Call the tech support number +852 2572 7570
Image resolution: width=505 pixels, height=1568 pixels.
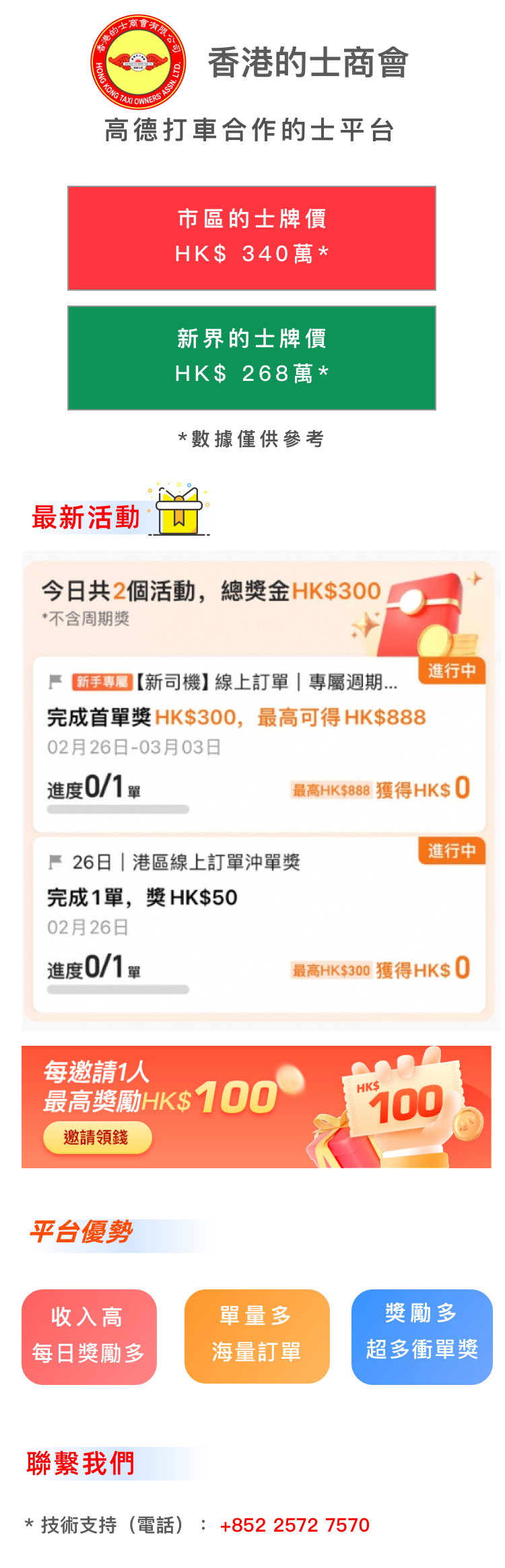coord(294,1524)
